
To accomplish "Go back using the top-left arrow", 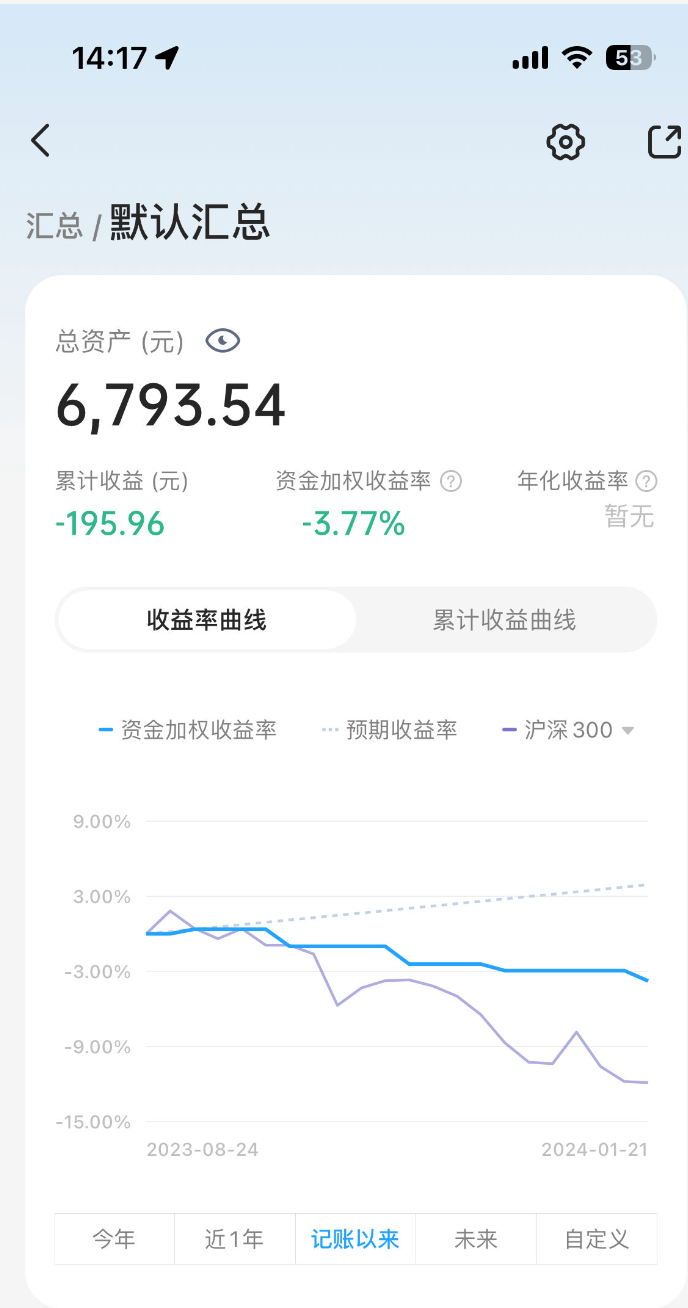I will click(40, 141).
